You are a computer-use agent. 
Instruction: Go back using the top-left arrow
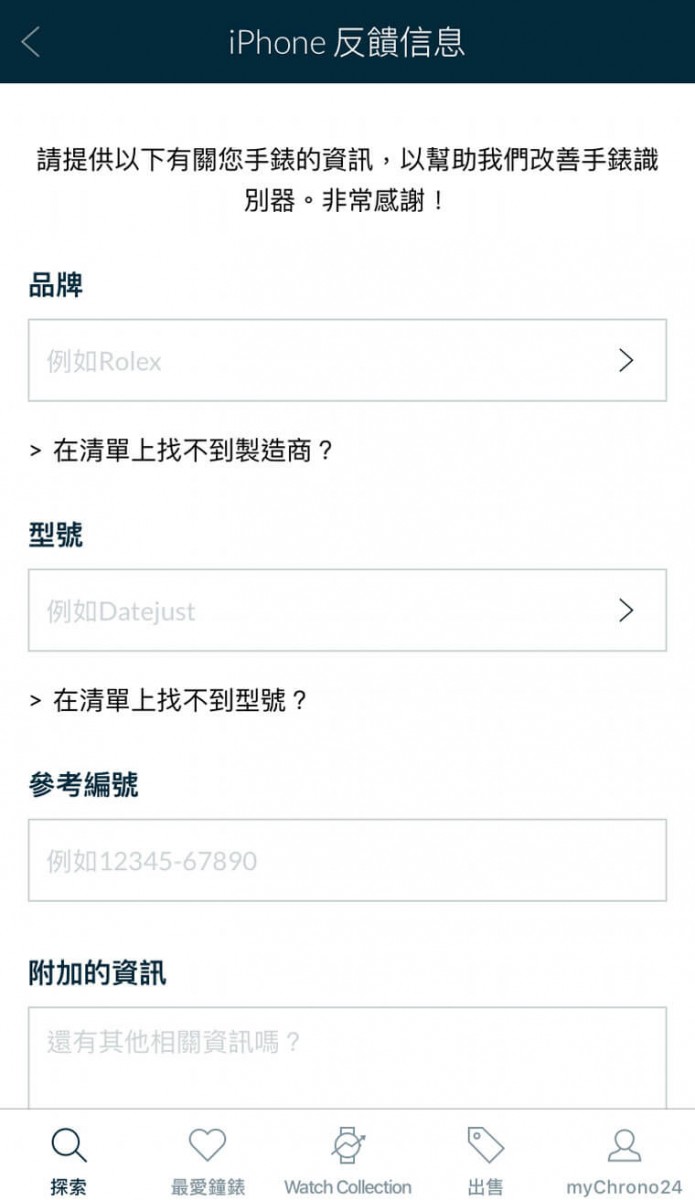[x=32, y=42]
